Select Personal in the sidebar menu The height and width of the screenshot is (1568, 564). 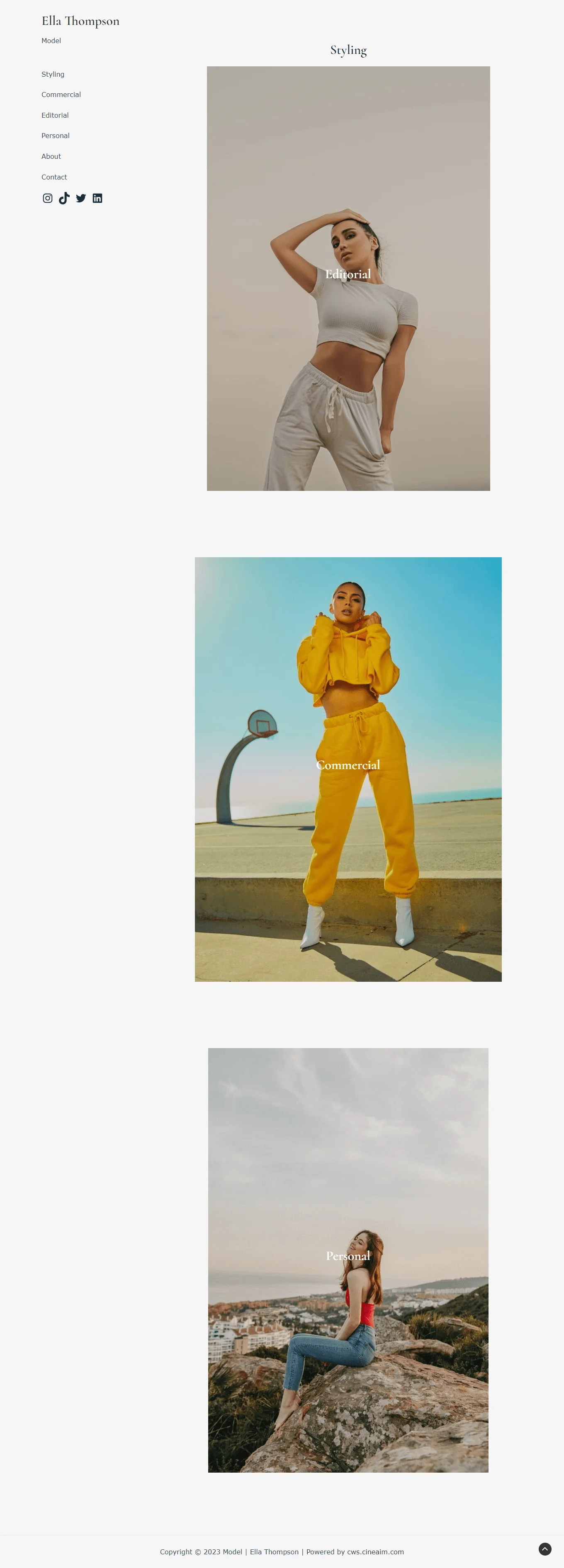tap(56, 136)
